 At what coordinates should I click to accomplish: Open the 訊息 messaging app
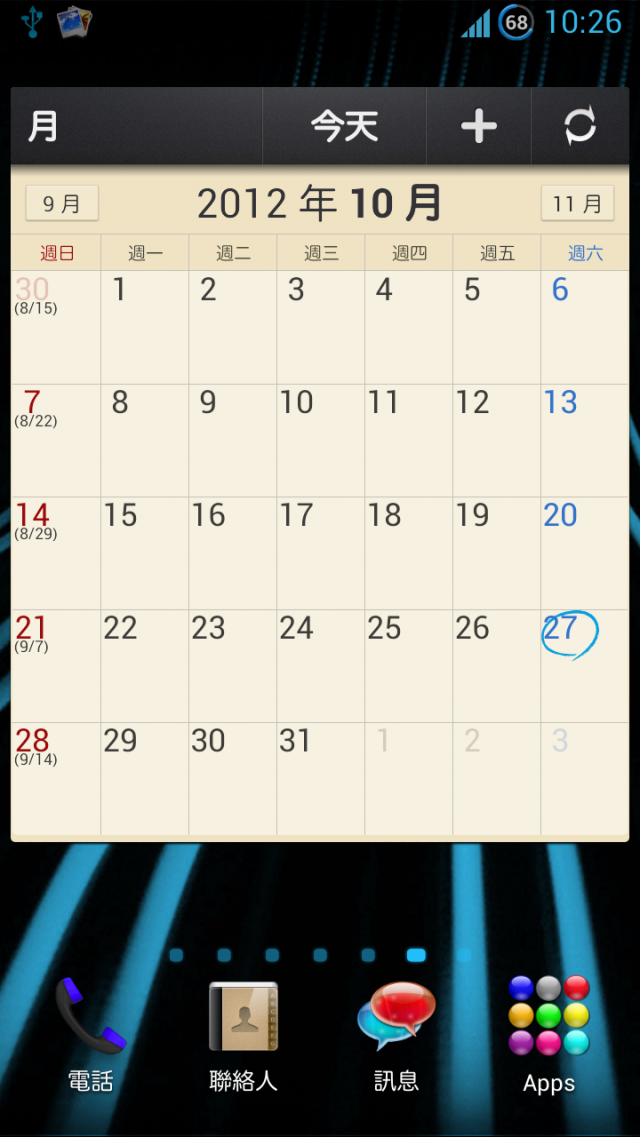click(x=396, y=1035)
